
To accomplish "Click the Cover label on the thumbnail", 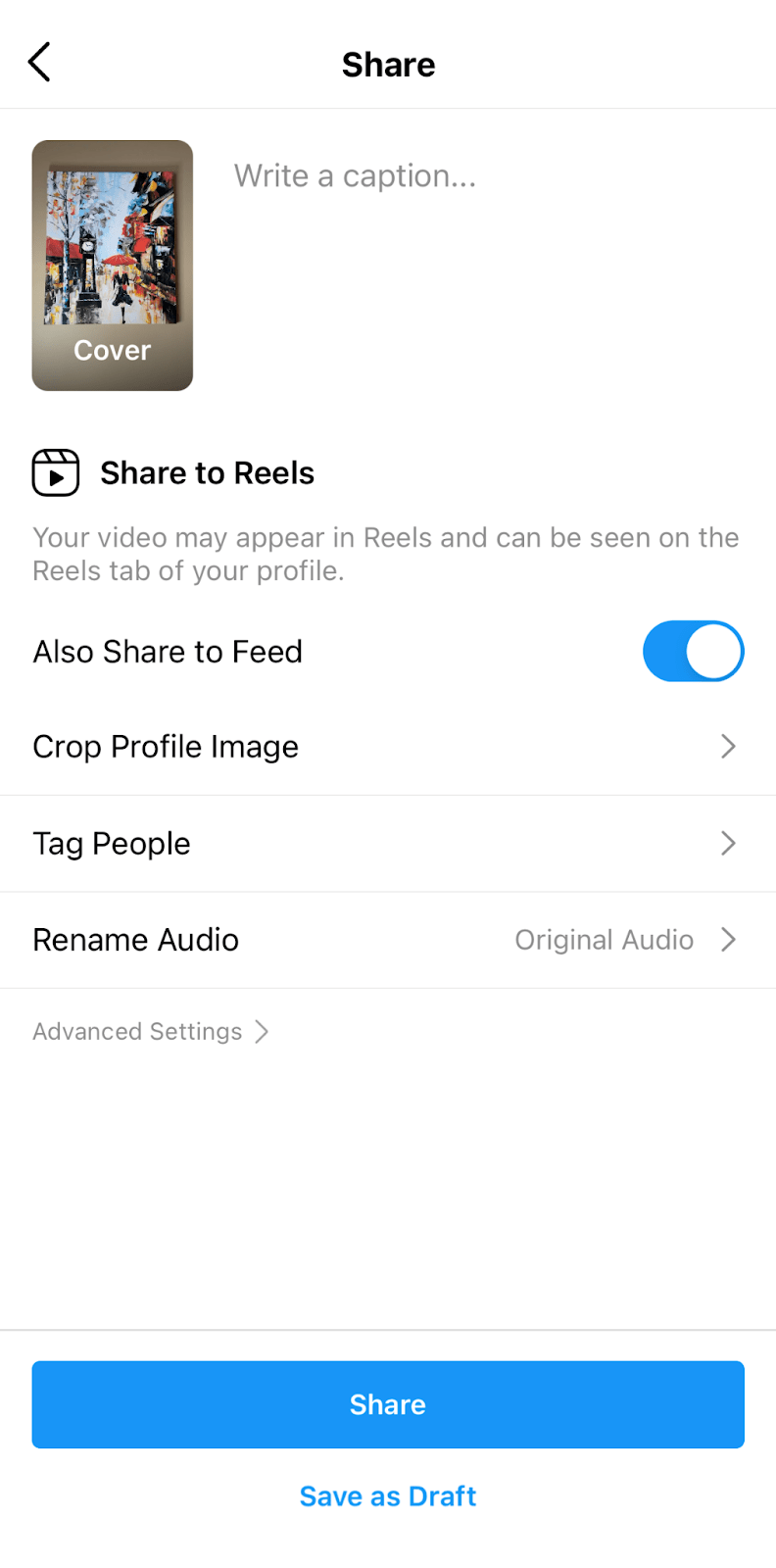I will [112, 350].
